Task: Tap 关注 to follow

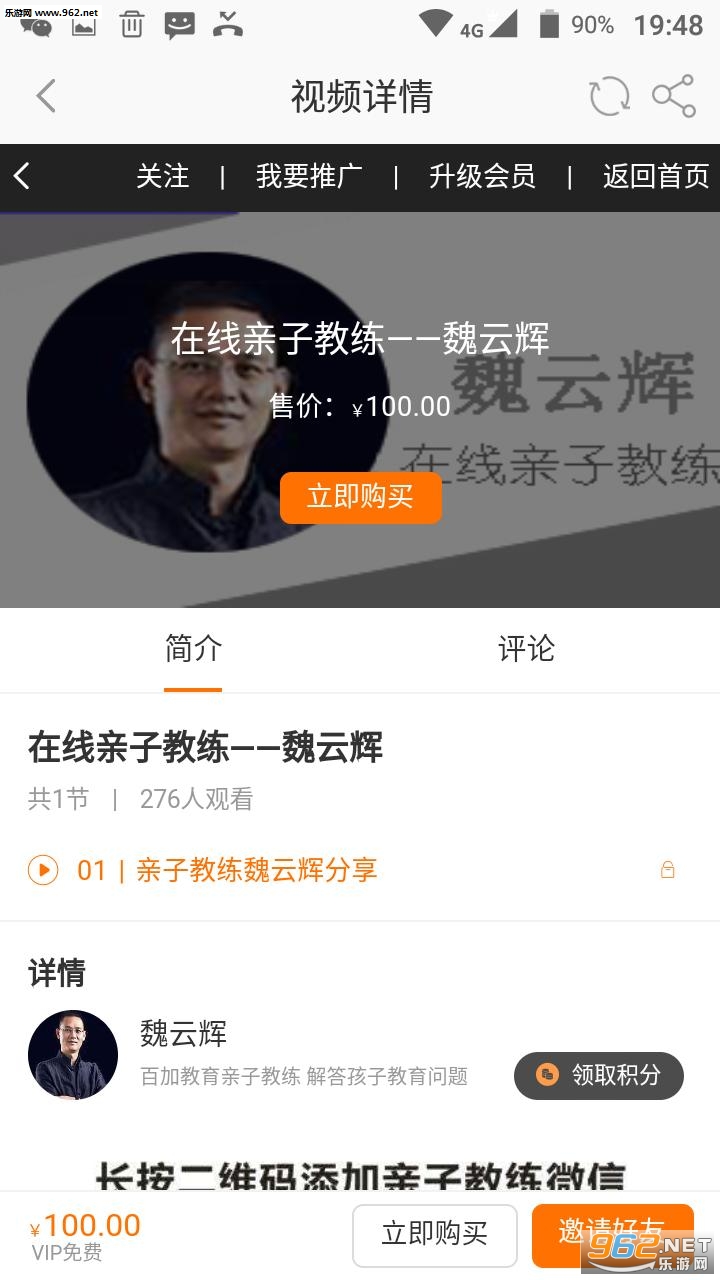Action: pos(163,175)
